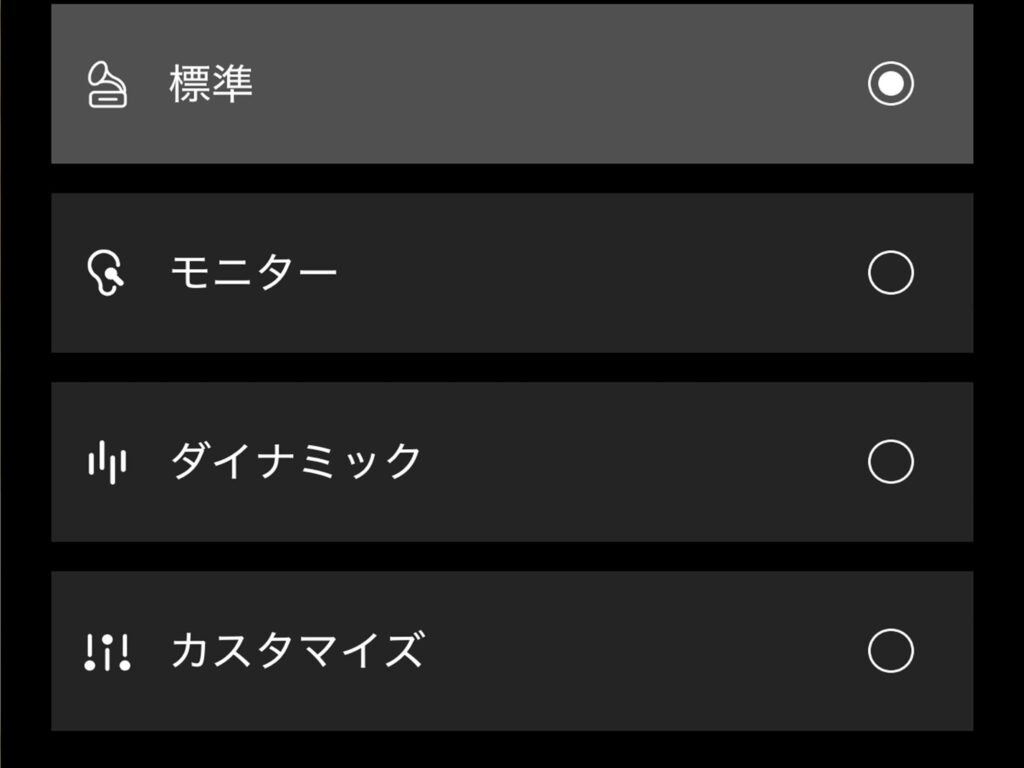The image size is (1024, 768).
Task: Pick the カスタマイズ setting
Action: coord(890,651)
